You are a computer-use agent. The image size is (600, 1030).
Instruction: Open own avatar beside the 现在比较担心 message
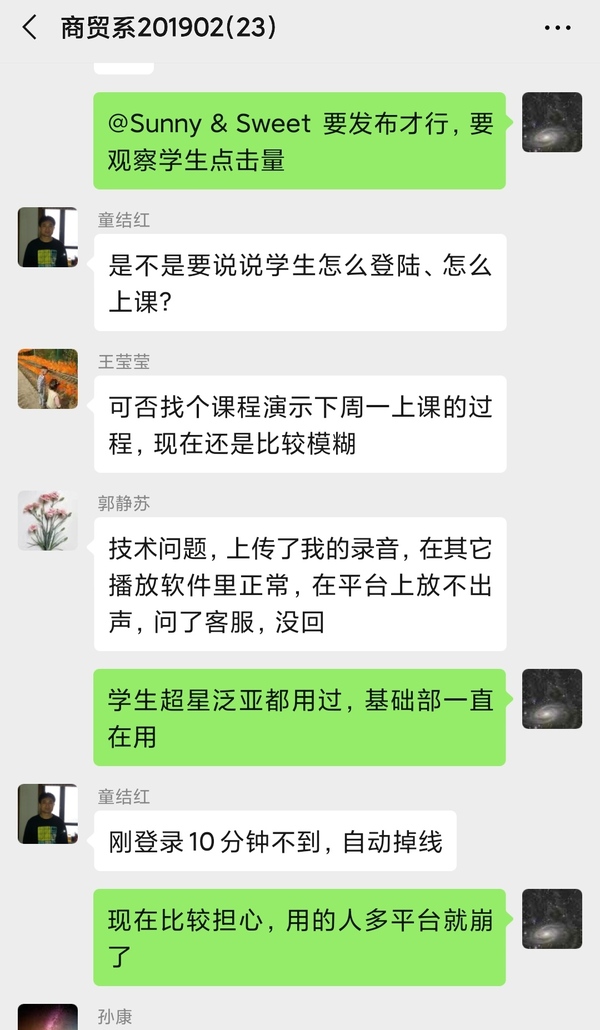(x=552, y=919)
